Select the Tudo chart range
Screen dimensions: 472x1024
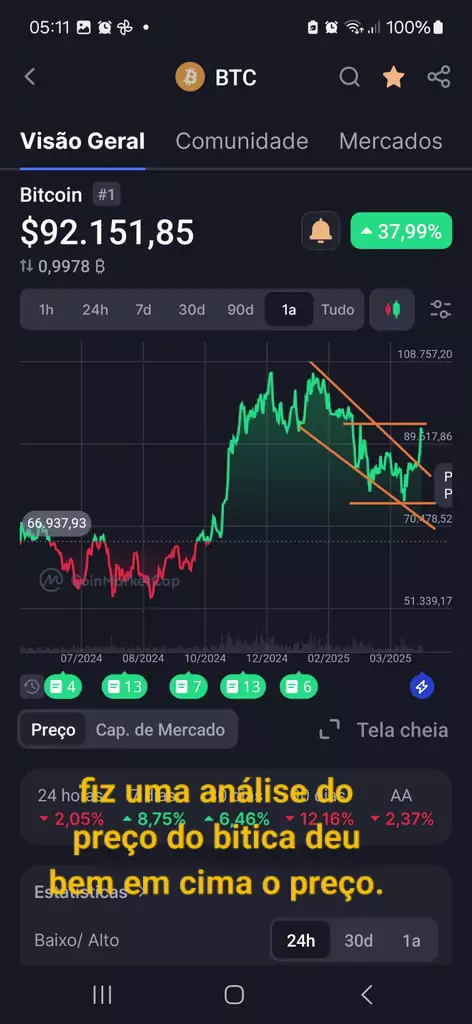(x=338, y=310)
